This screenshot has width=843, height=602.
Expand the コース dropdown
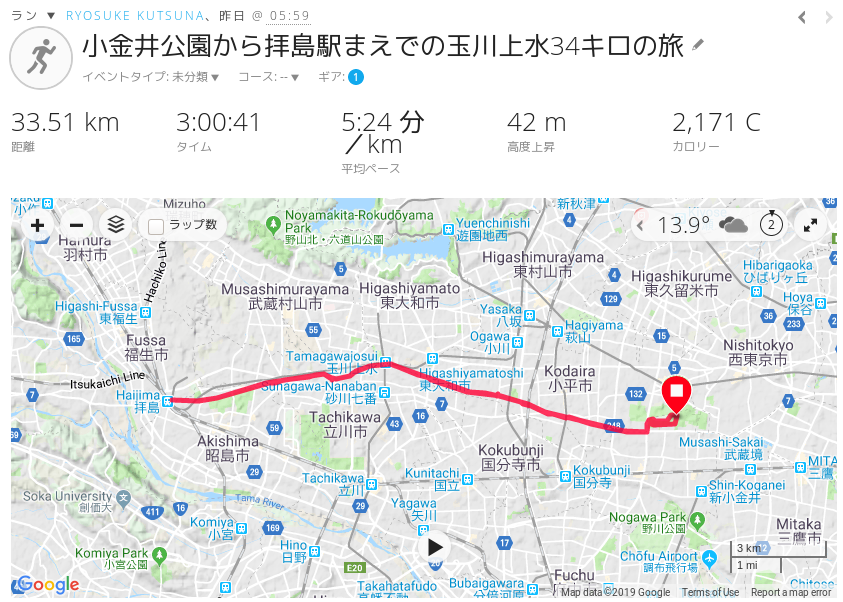point(294,77)
